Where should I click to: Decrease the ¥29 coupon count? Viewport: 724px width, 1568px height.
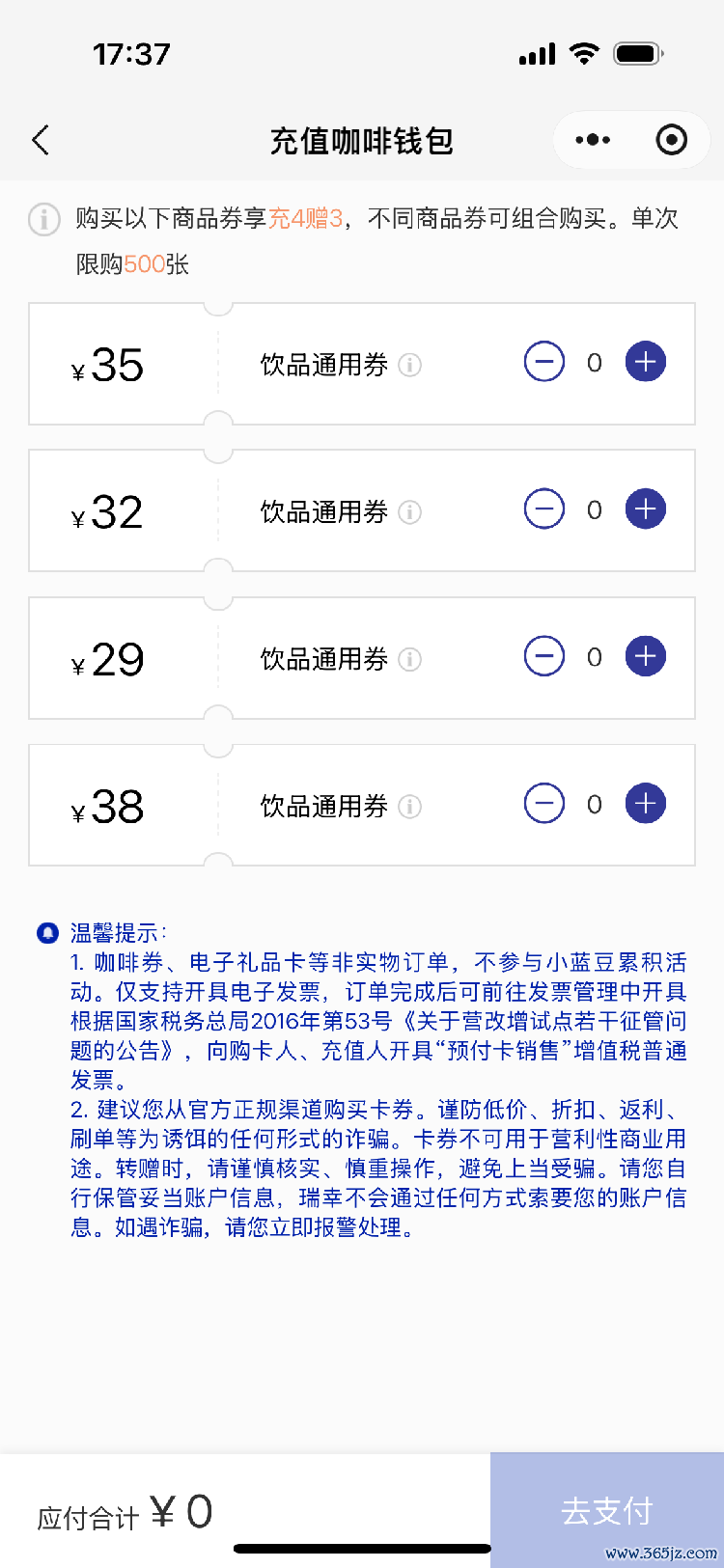tap(544, 657)
